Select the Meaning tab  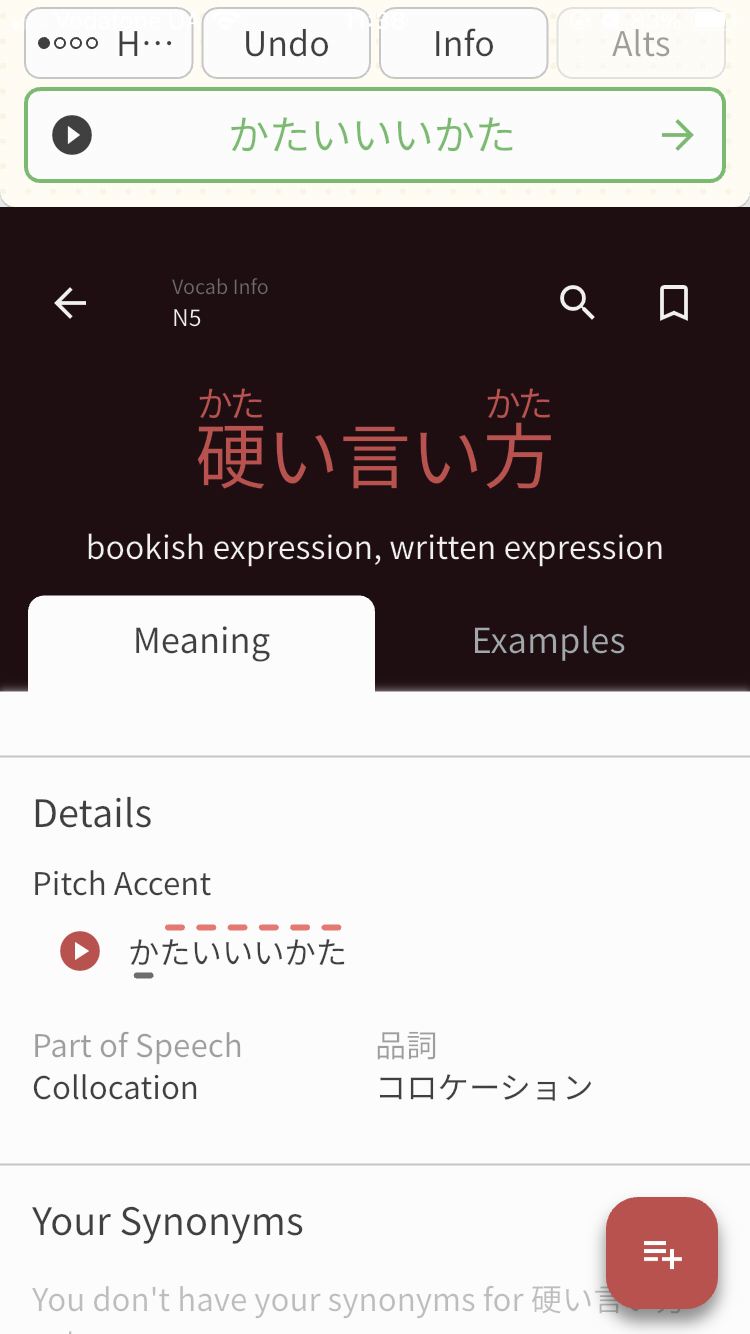(x=202, y=641)
